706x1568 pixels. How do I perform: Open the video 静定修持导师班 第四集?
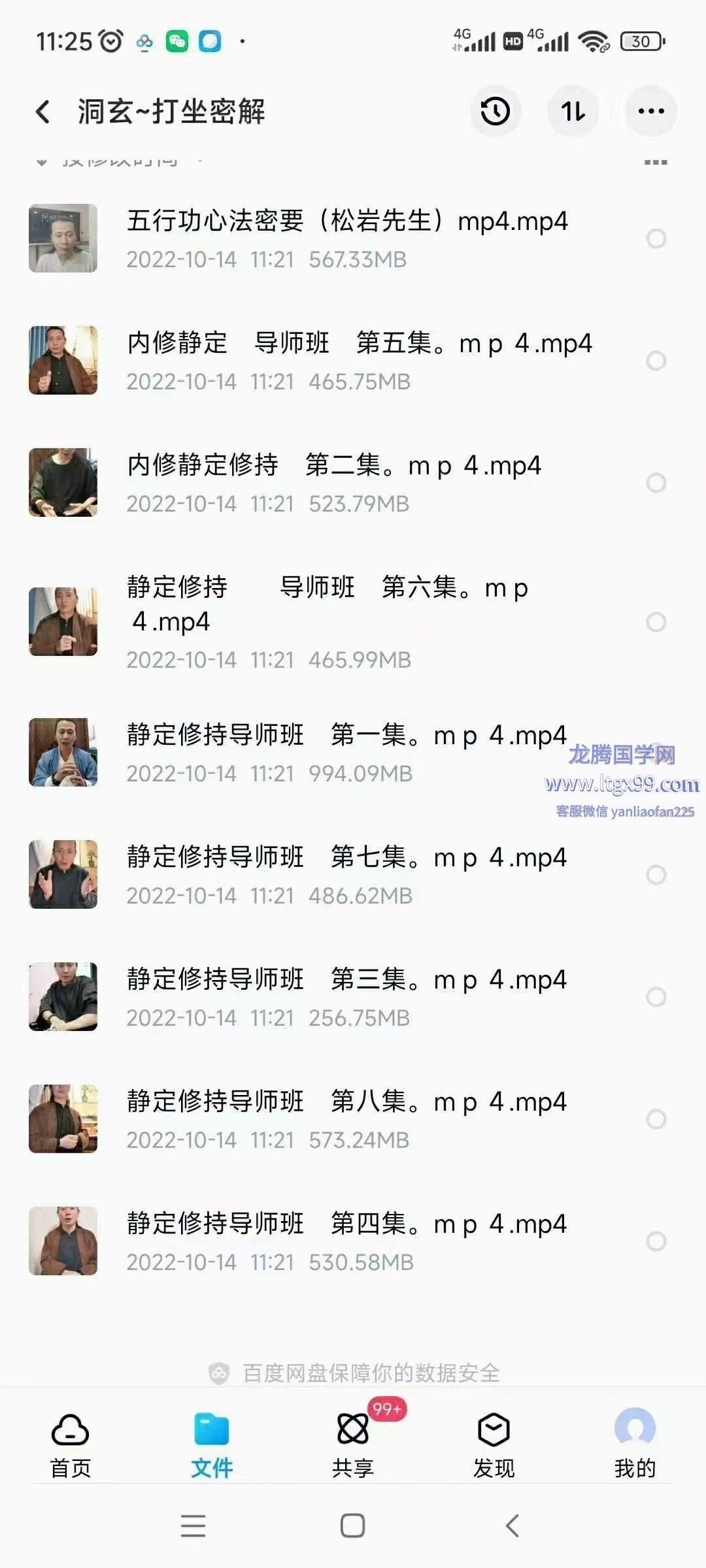pyautogui.click(x=346, y=1241)
